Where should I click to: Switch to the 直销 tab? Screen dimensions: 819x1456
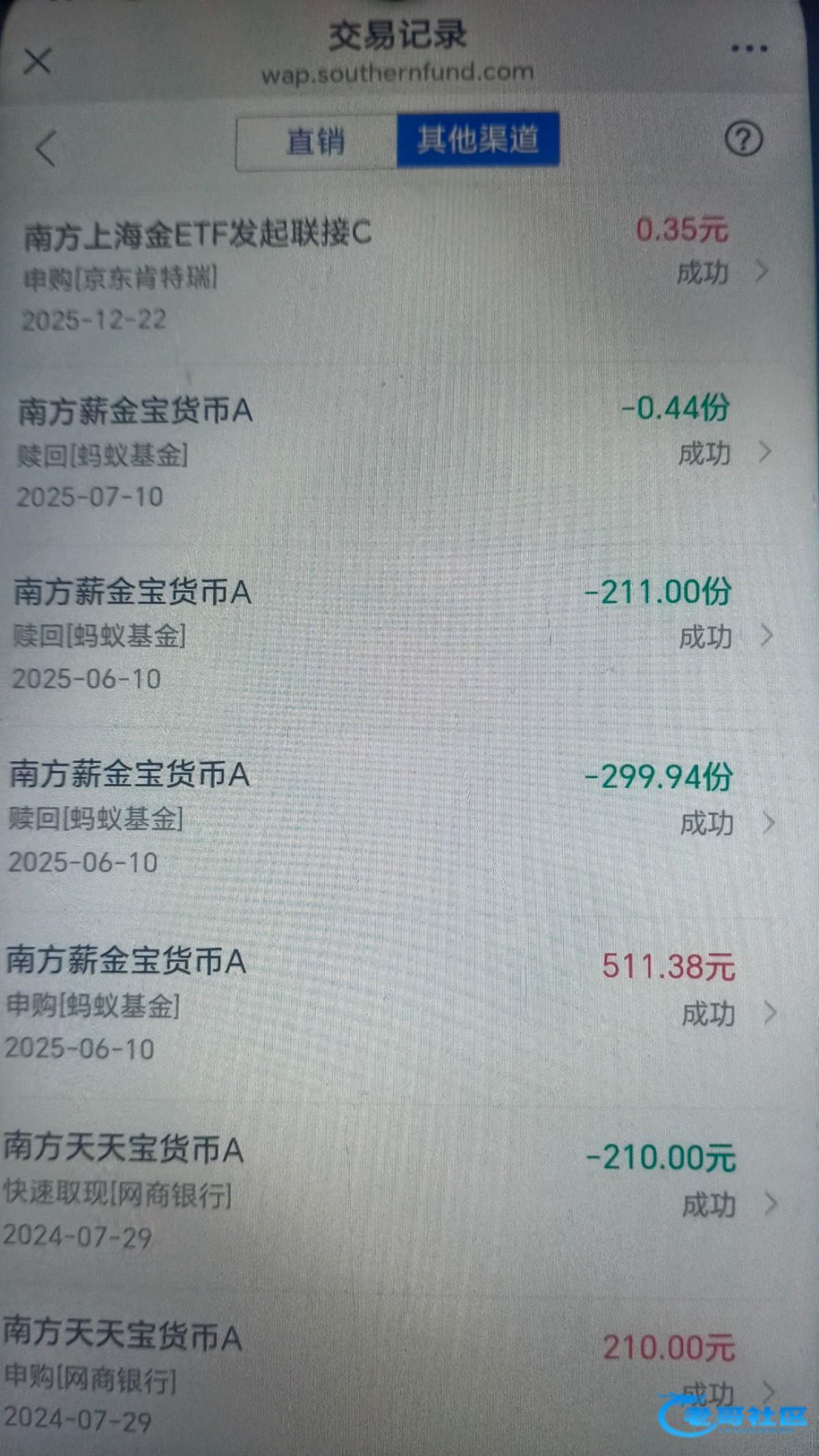[x=315, y=141]
